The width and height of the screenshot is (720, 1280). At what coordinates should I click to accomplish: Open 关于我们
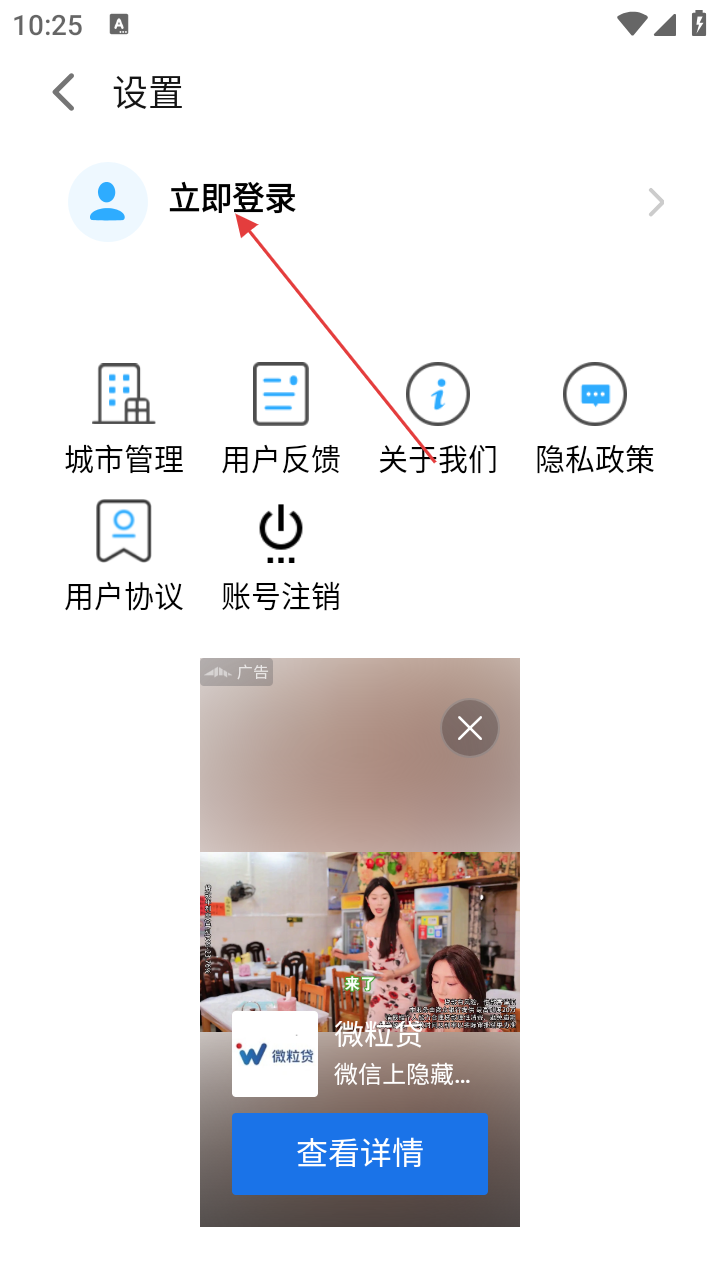438,418
